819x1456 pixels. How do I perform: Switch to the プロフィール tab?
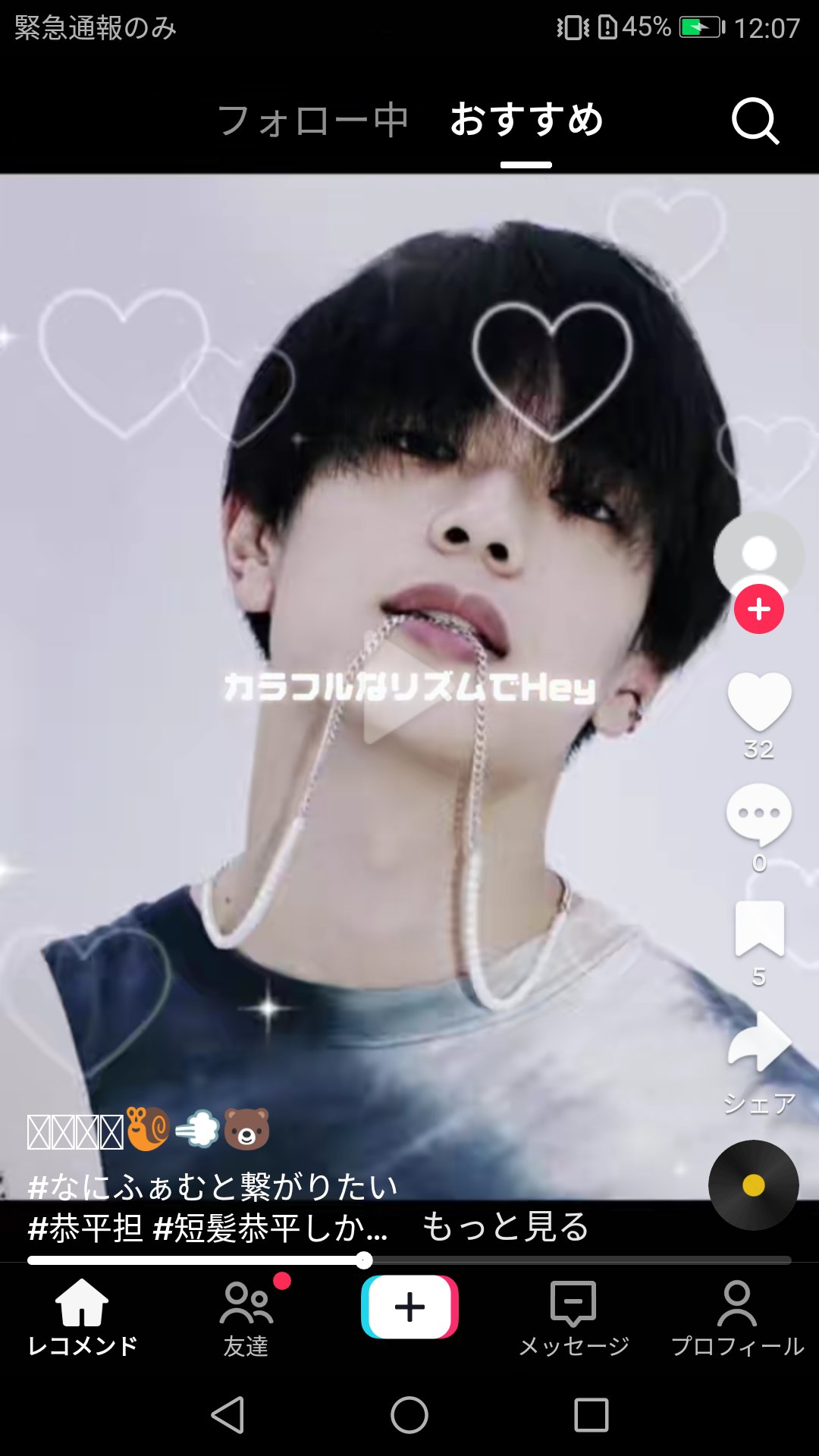[737, 1318]
